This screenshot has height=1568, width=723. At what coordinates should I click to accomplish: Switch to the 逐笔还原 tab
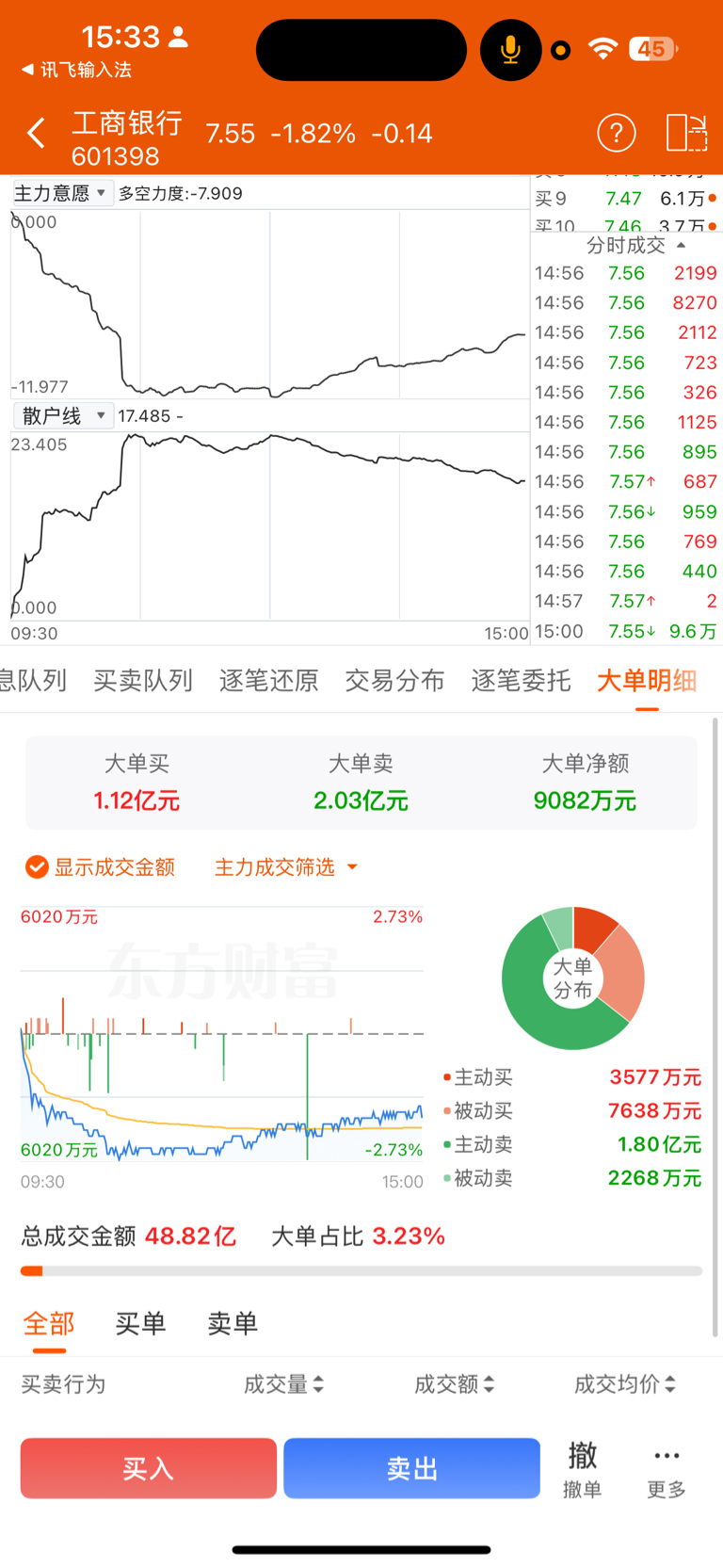pos(269,680)
